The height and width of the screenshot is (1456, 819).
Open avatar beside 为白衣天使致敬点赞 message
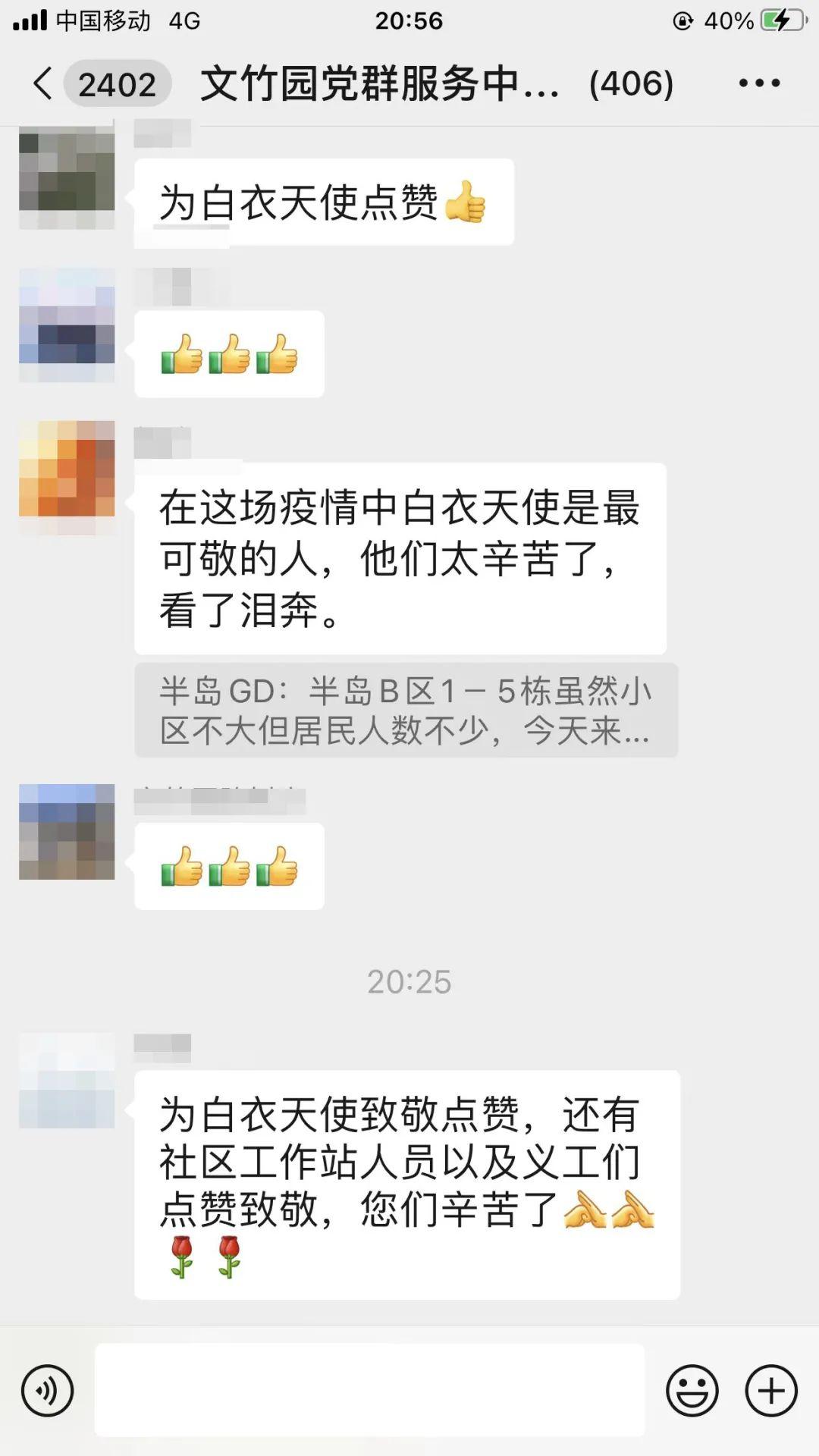coord(67,1080)
